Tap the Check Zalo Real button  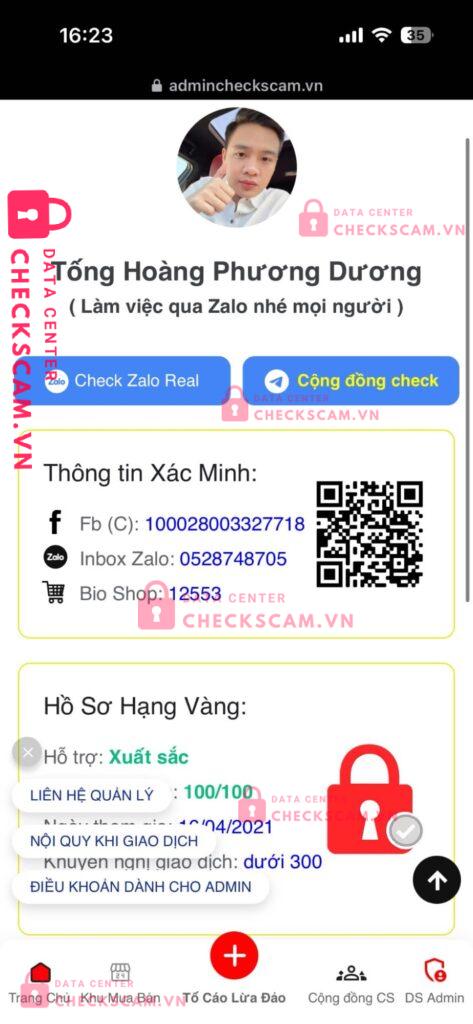pos(122,381)
